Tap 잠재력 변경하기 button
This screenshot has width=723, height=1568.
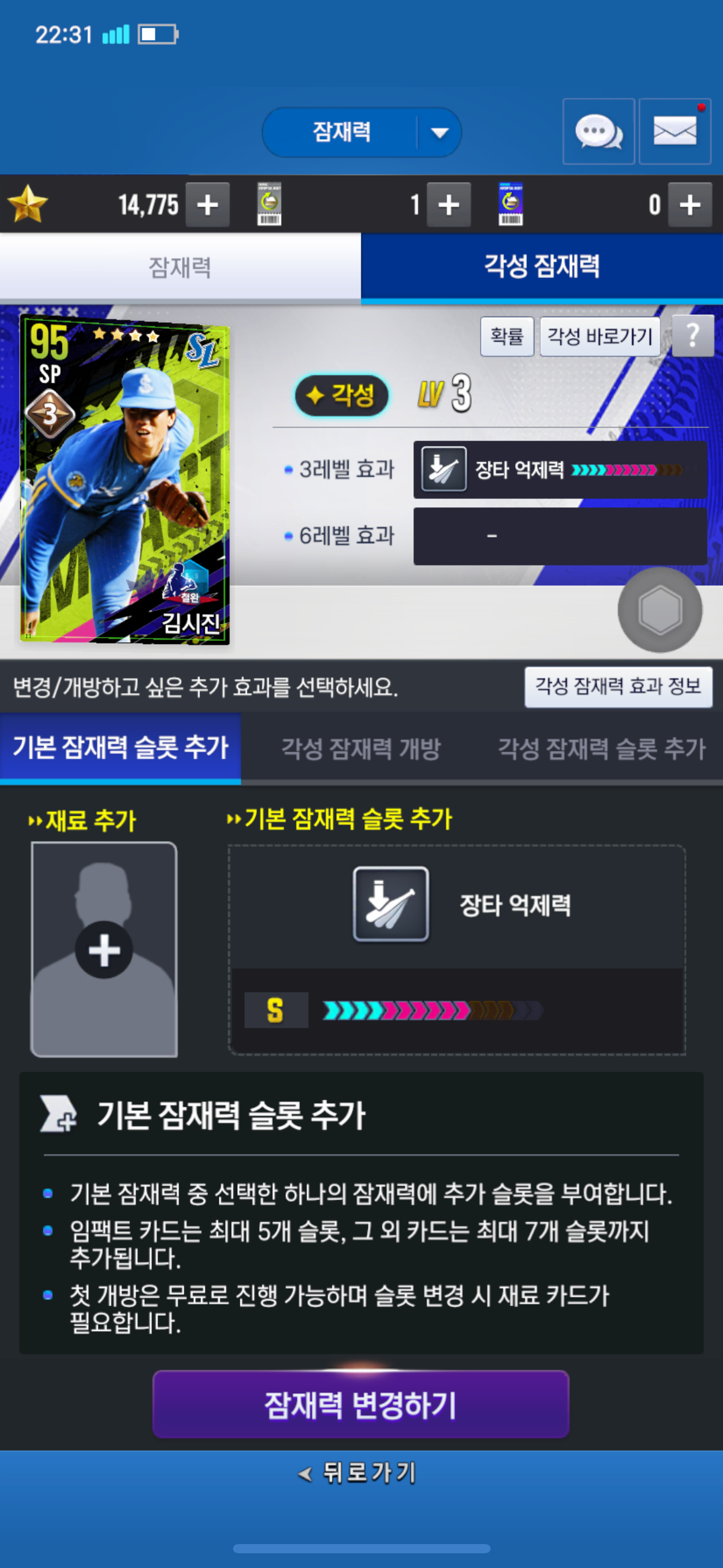click(361, 1405)
